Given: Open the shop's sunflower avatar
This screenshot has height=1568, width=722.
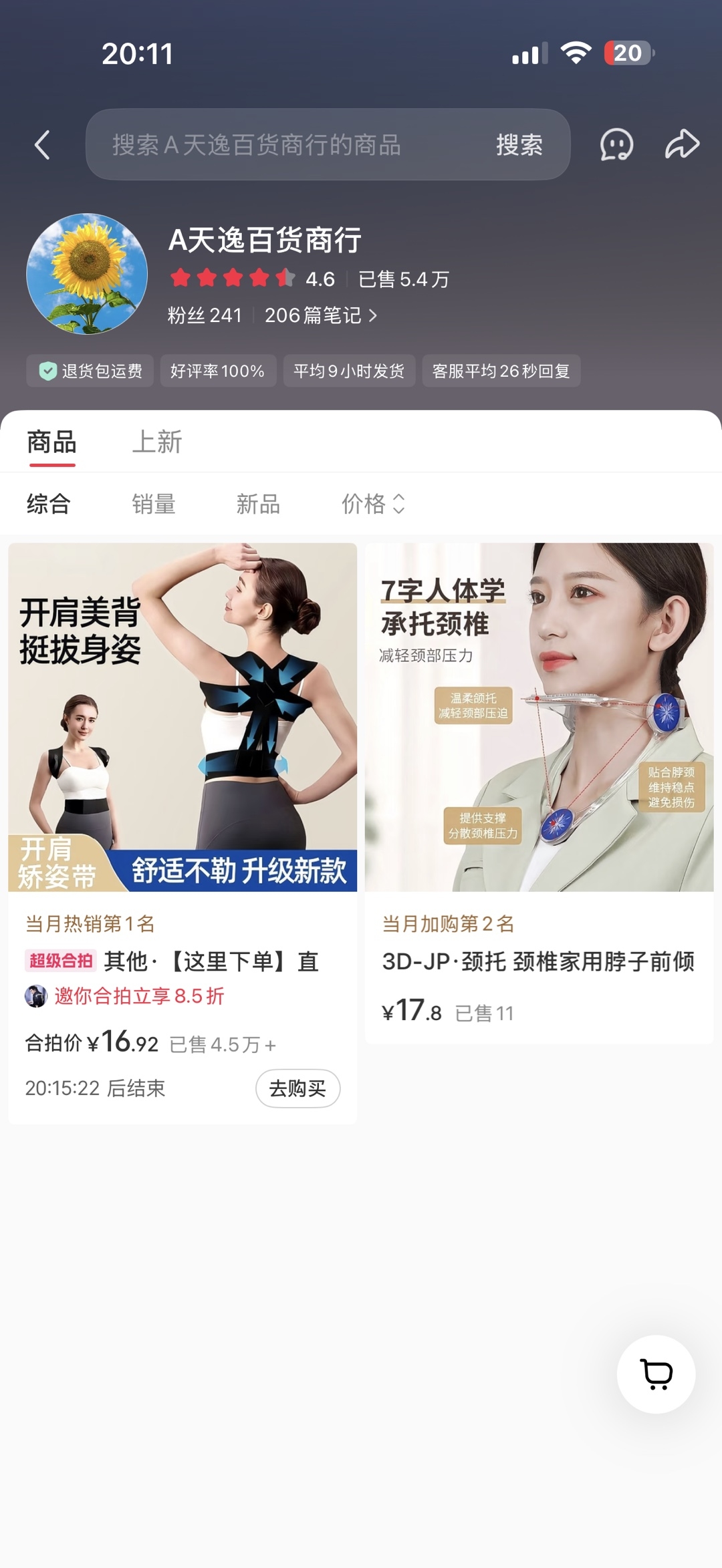Looking at the screenshot, I should pos(87,274).
